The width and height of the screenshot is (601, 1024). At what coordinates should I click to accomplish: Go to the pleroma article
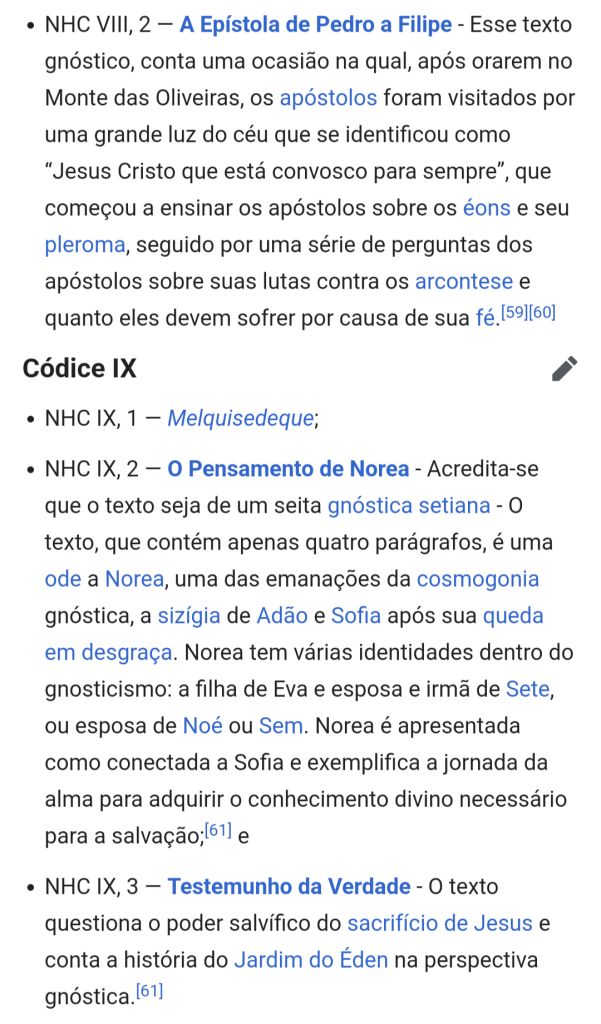pos(85,245)
